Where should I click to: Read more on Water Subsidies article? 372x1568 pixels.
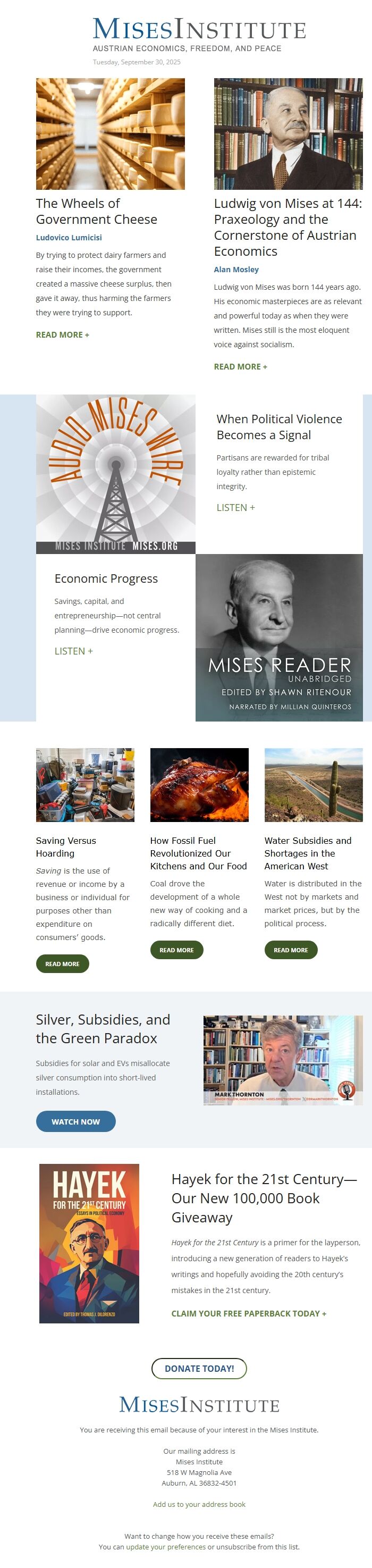pos(290,950)
